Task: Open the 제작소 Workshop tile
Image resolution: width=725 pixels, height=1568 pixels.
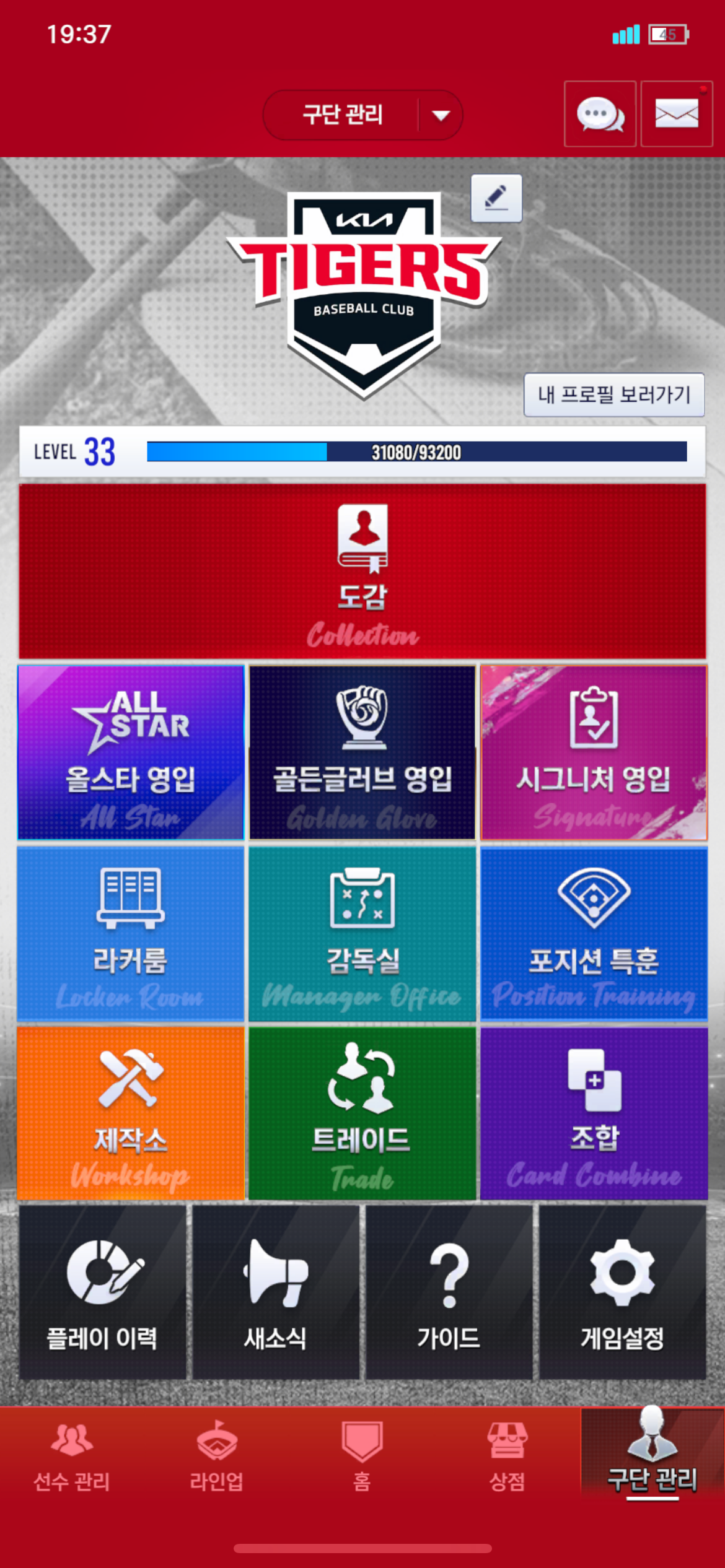Action: tap(131, 1113)
